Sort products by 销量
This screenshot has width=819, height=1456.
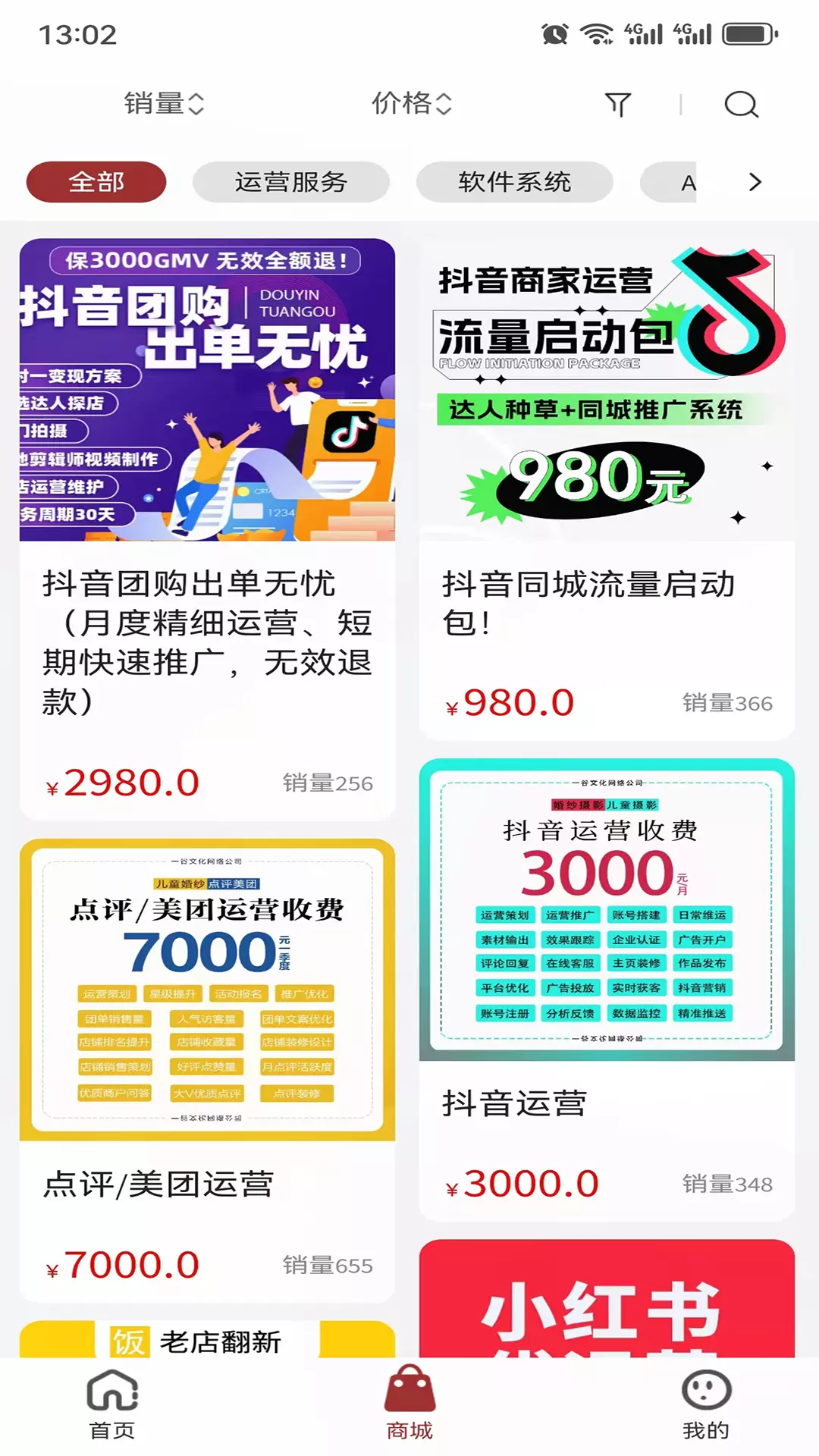point(164,103)
